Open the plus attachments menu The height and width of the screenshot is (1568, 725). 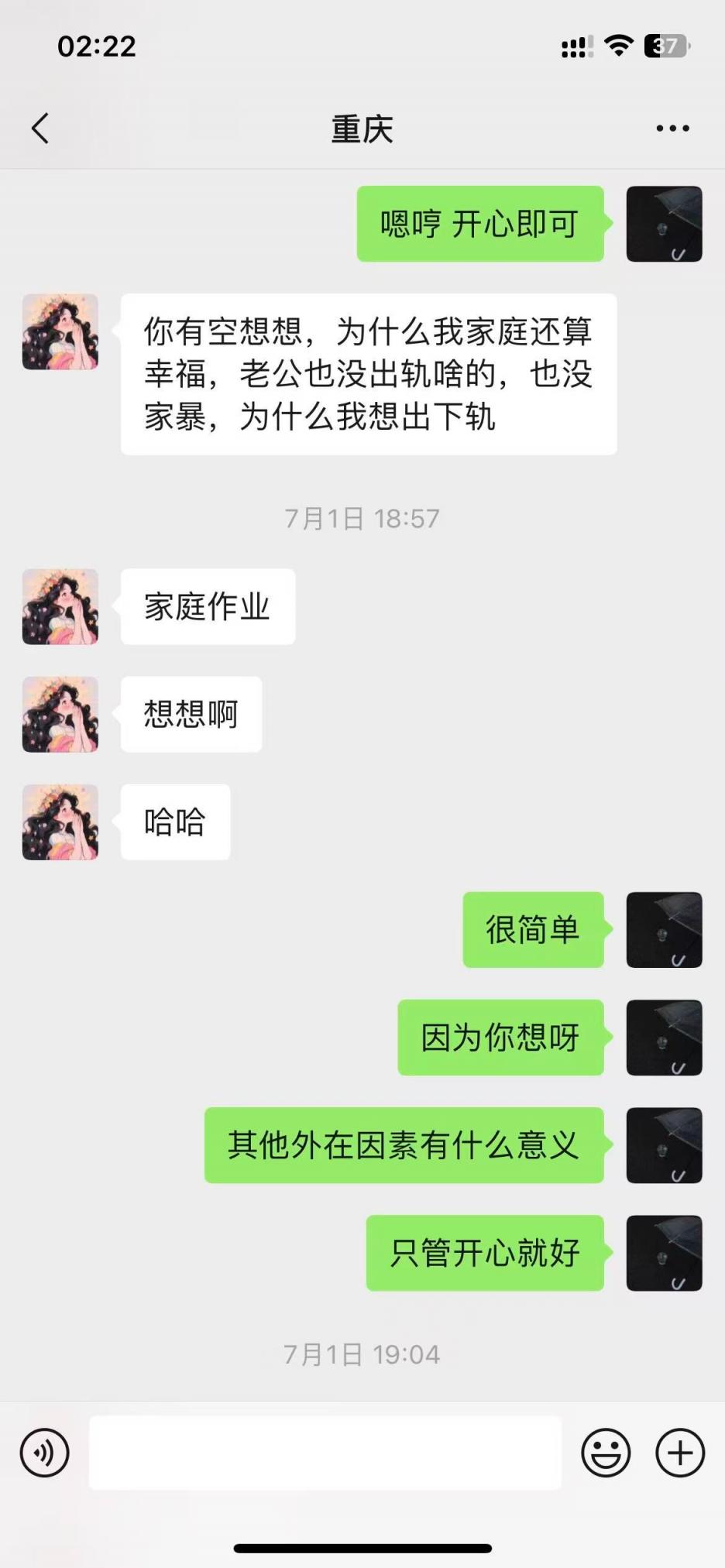click(x=680, y=1453)
